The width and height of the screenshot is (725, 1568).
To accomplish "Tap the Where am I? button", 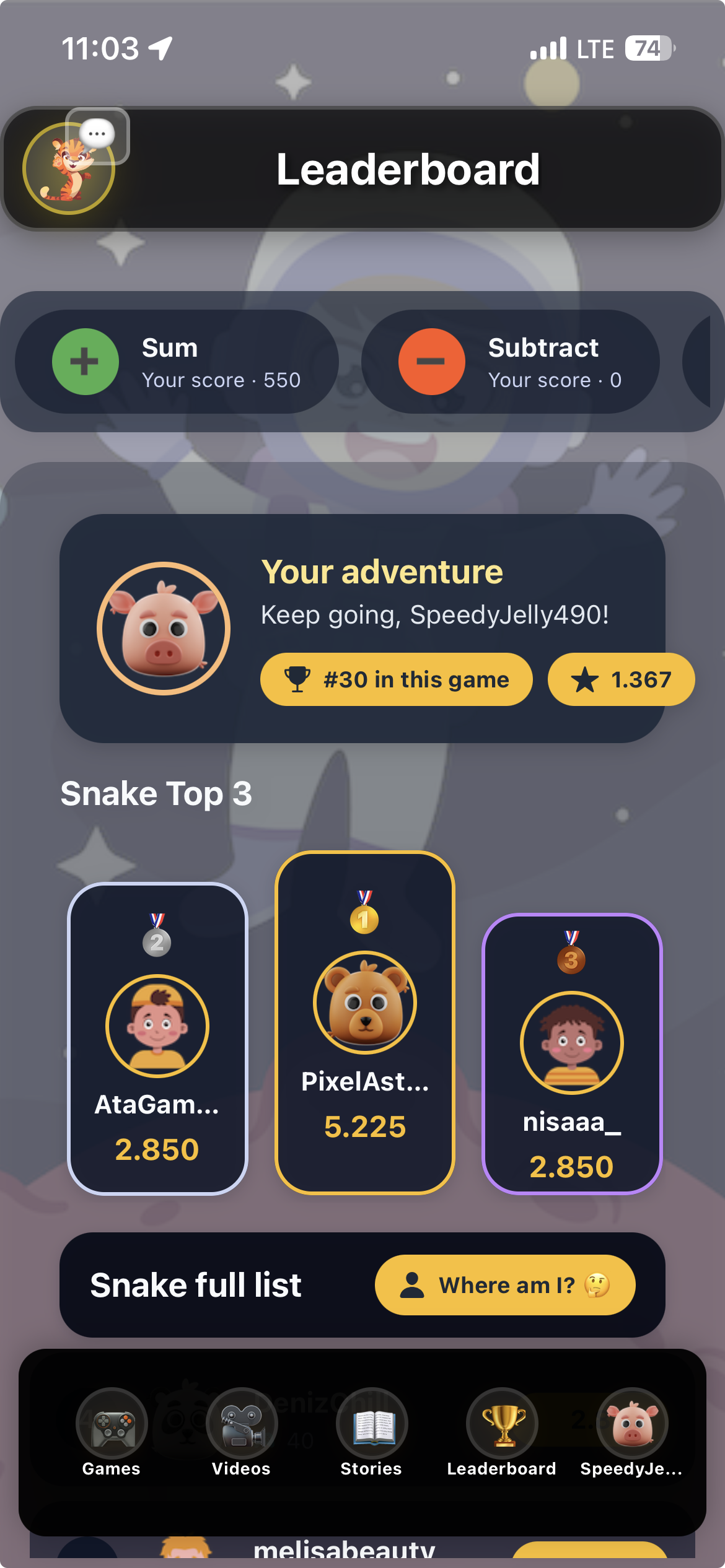I will [504, 1285].
